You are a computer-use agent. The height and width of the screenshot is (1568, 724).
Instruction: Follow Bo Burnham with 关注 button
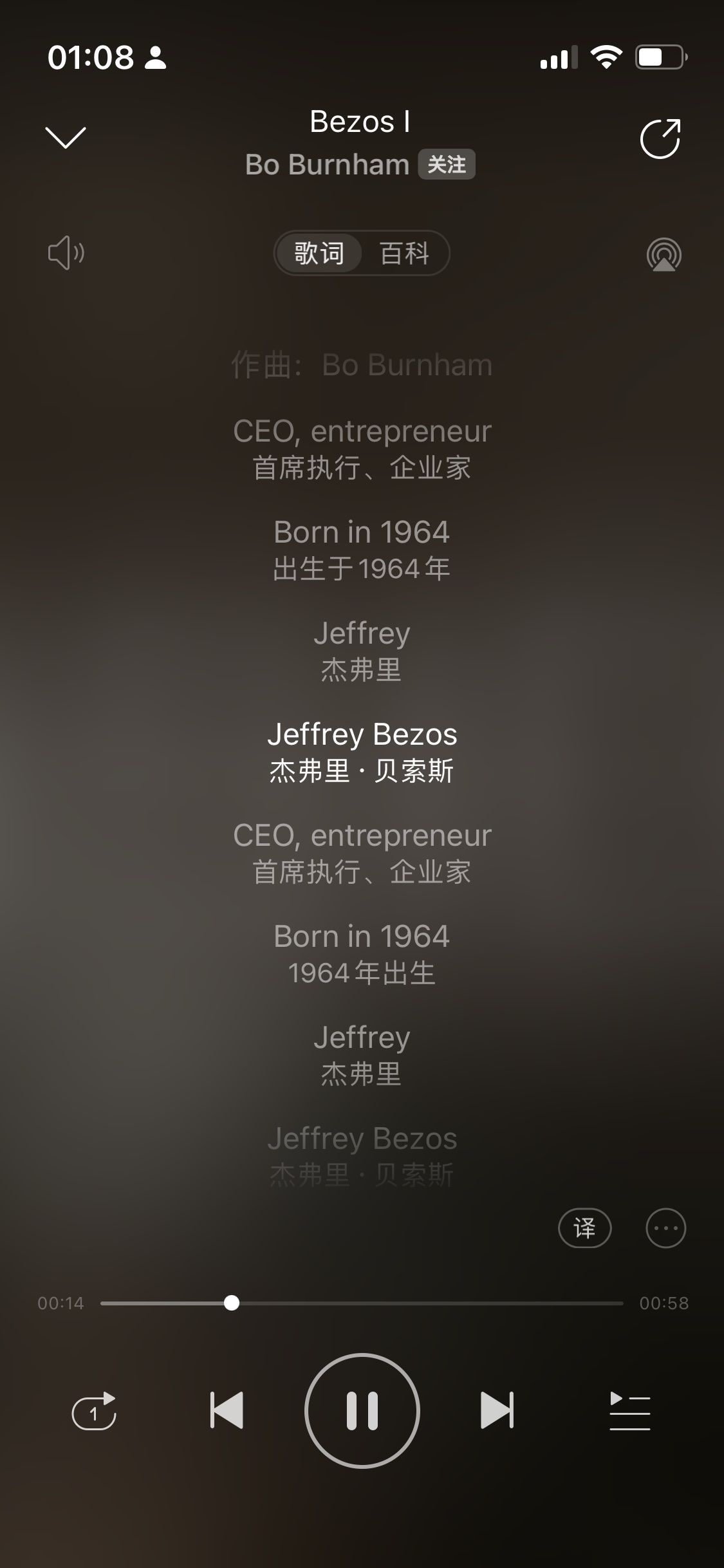[447, 165]
